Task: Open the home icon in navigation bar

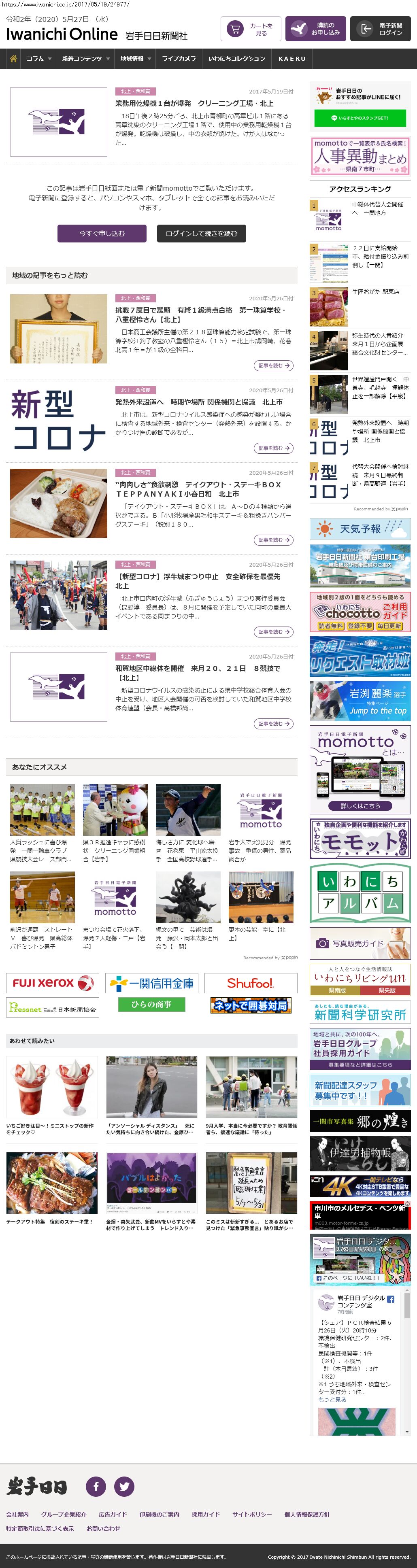Action: point(13,59)
